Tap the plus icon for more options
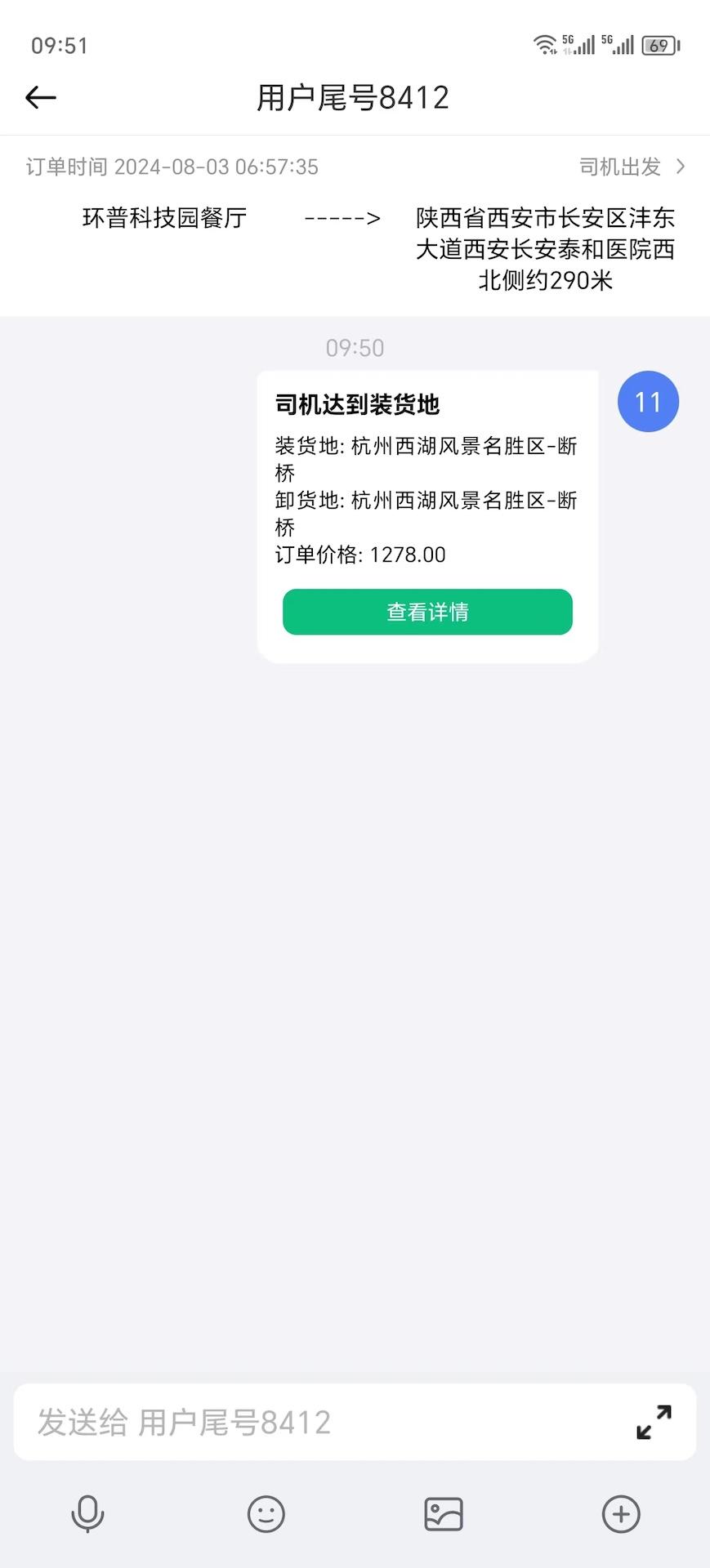The image size is (710, 1568). click(621, 1513)
